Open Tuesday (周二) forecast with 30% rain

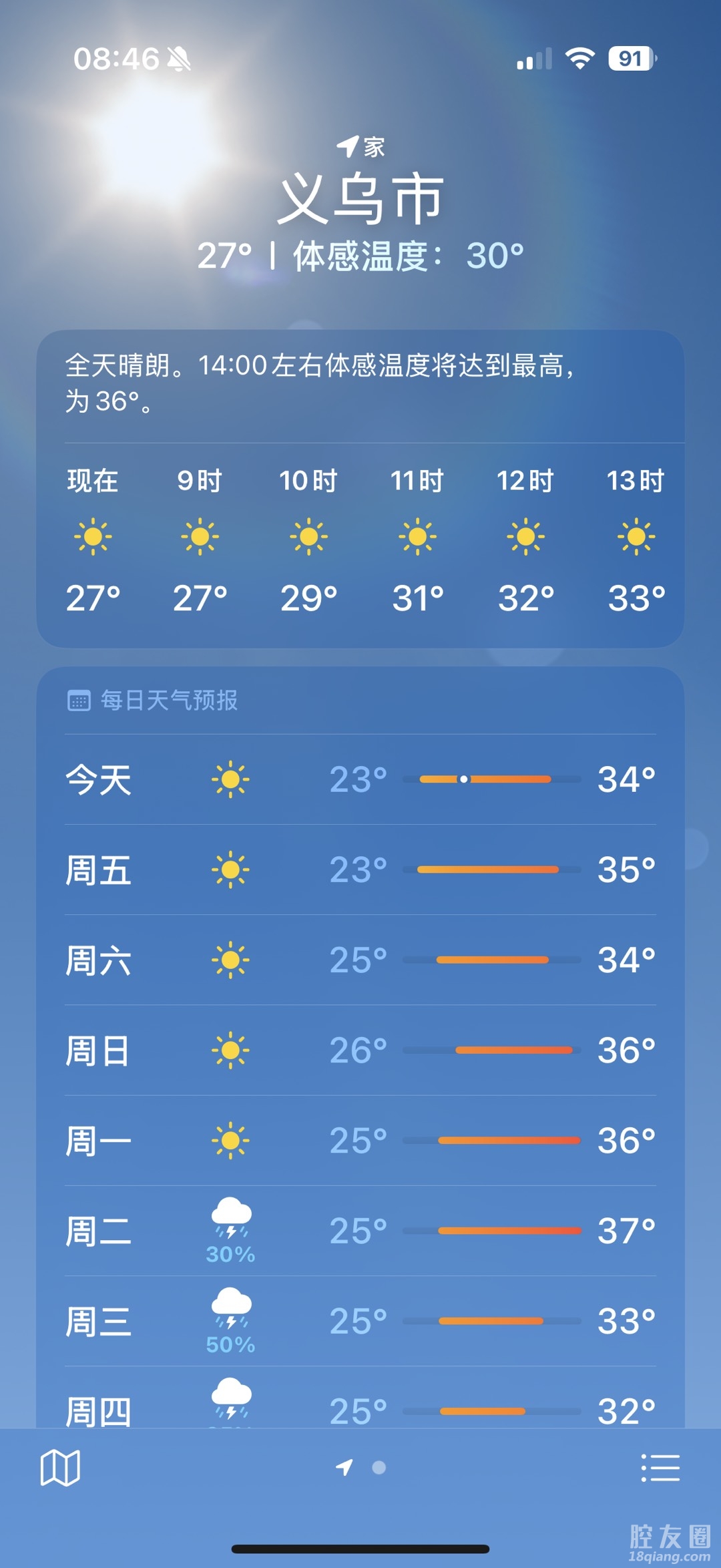[360, 1231]
